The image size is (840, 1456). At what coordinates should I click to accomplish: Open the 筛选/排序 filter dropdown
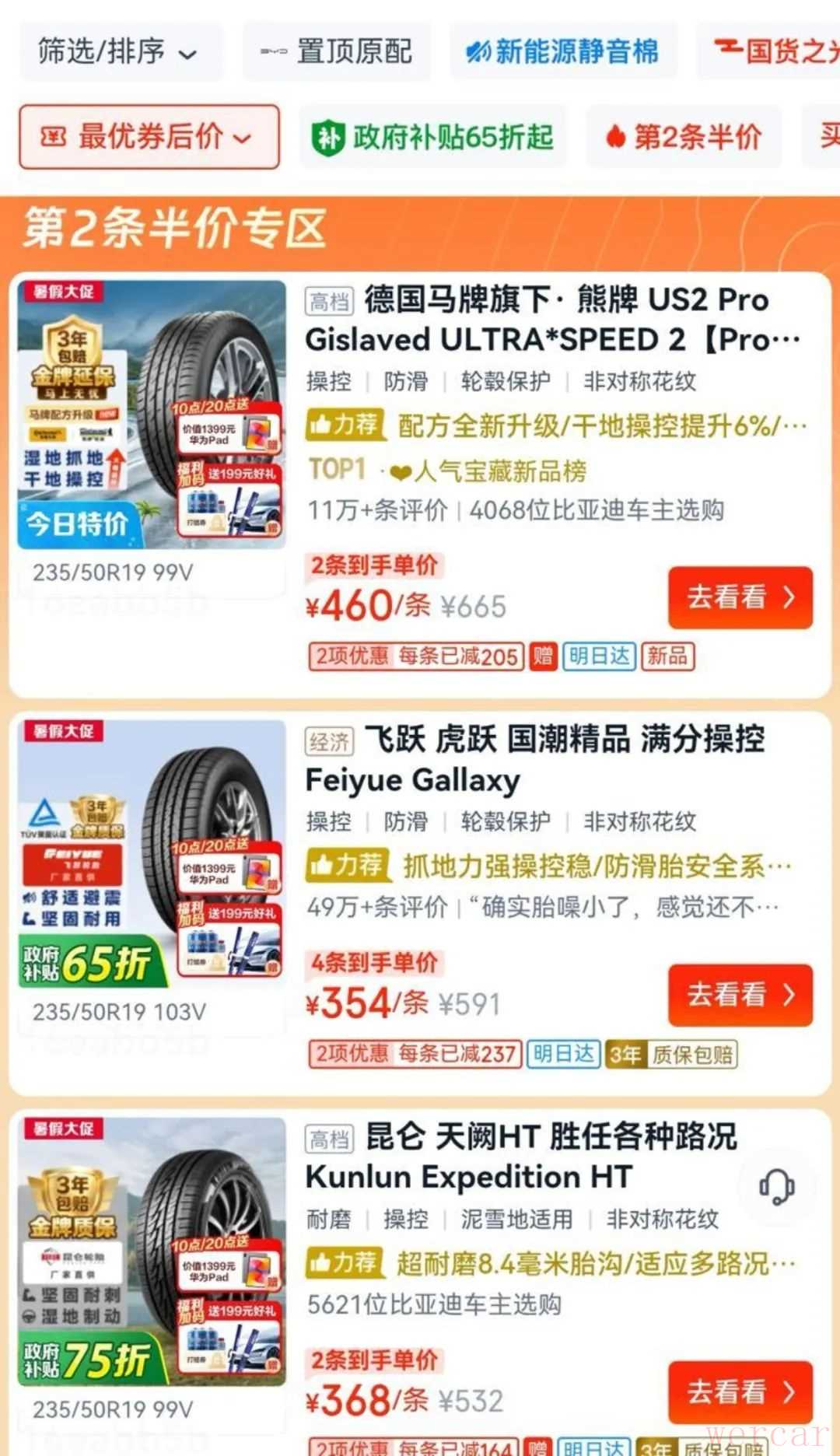(x=118, y=52)
